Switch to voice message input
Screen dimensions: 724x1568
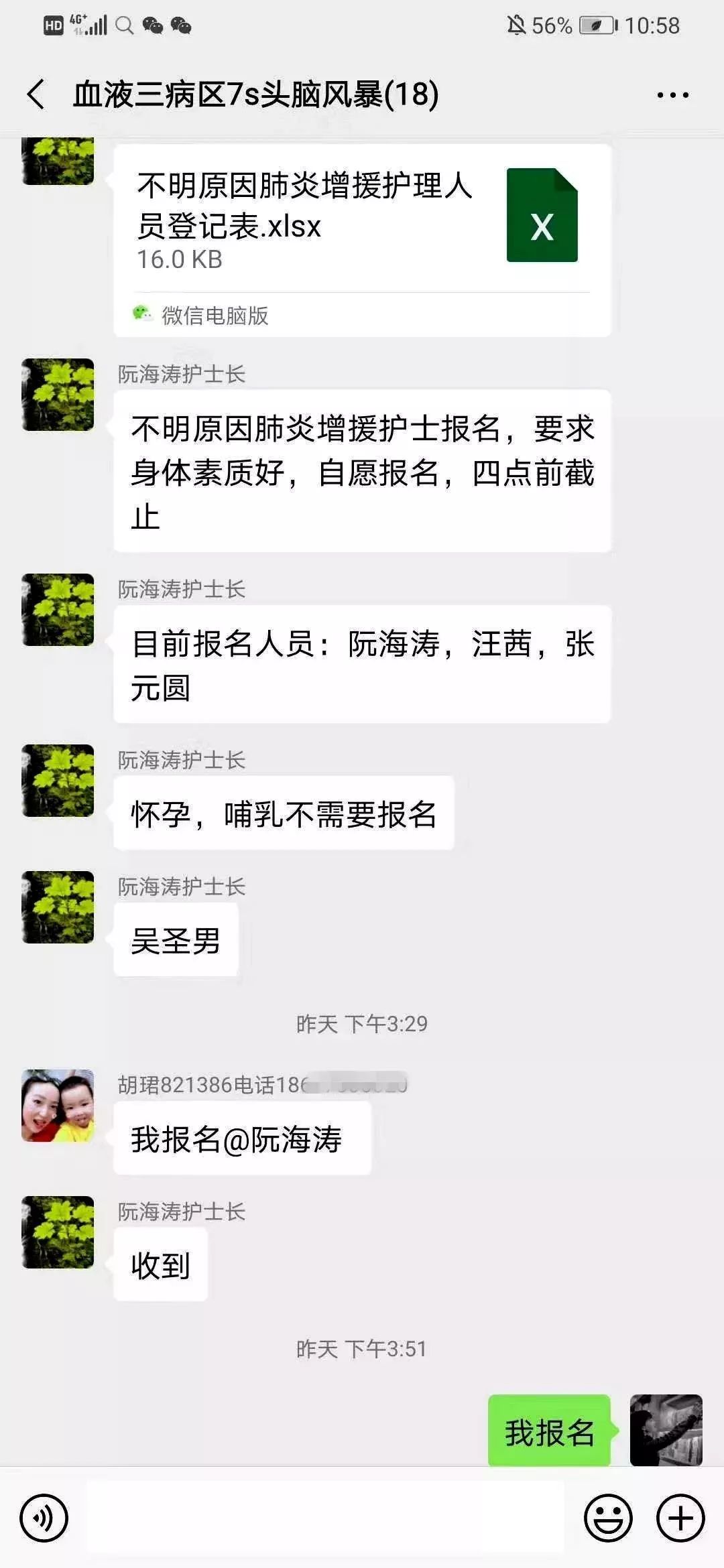point(44,1518)
